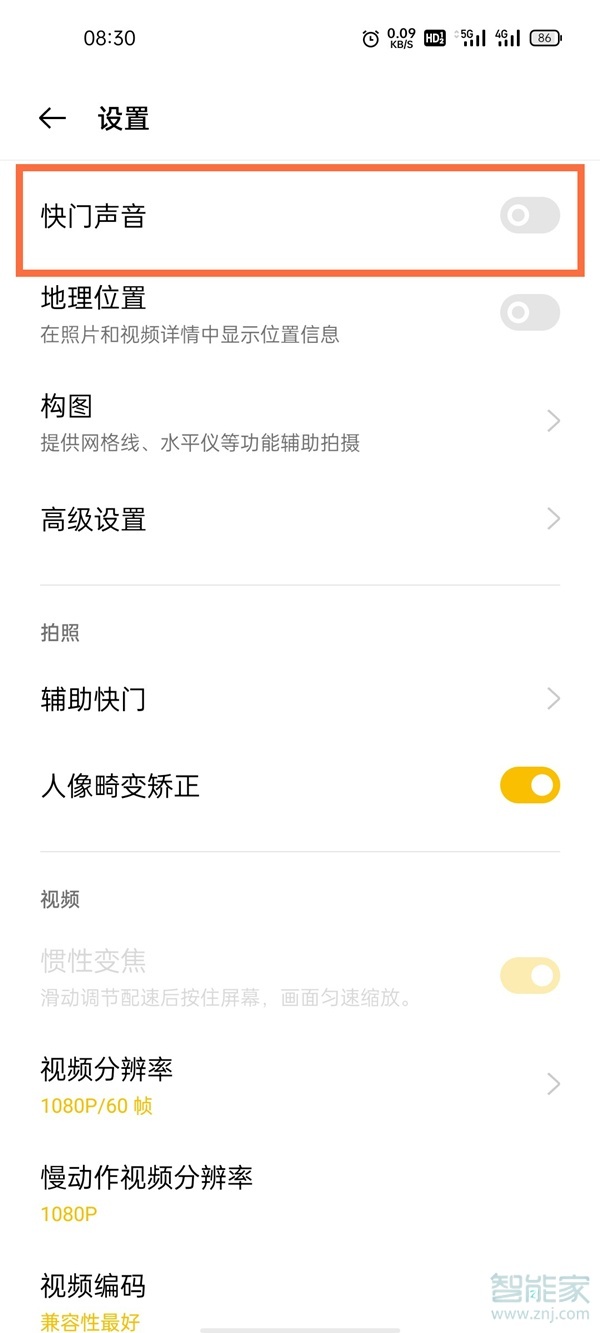Image resolution: width=600 pixels, height=1333 pixels.
Task: Open the 视频编码 setting
Action: [x=300, y=1300]
